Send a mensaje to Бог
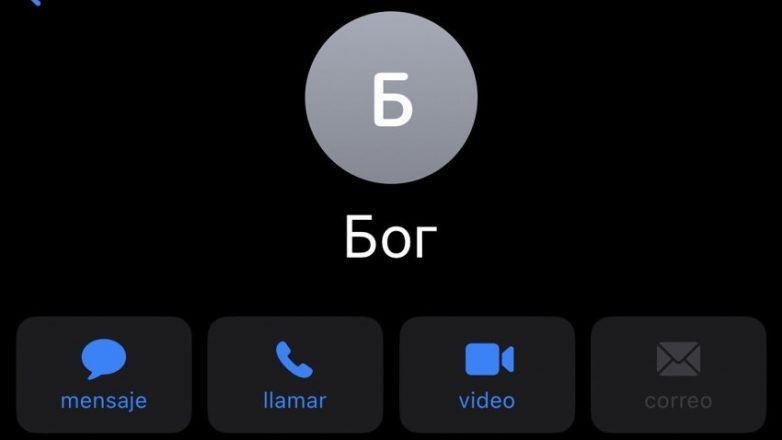The image size is (782, 440). [104, 374]
